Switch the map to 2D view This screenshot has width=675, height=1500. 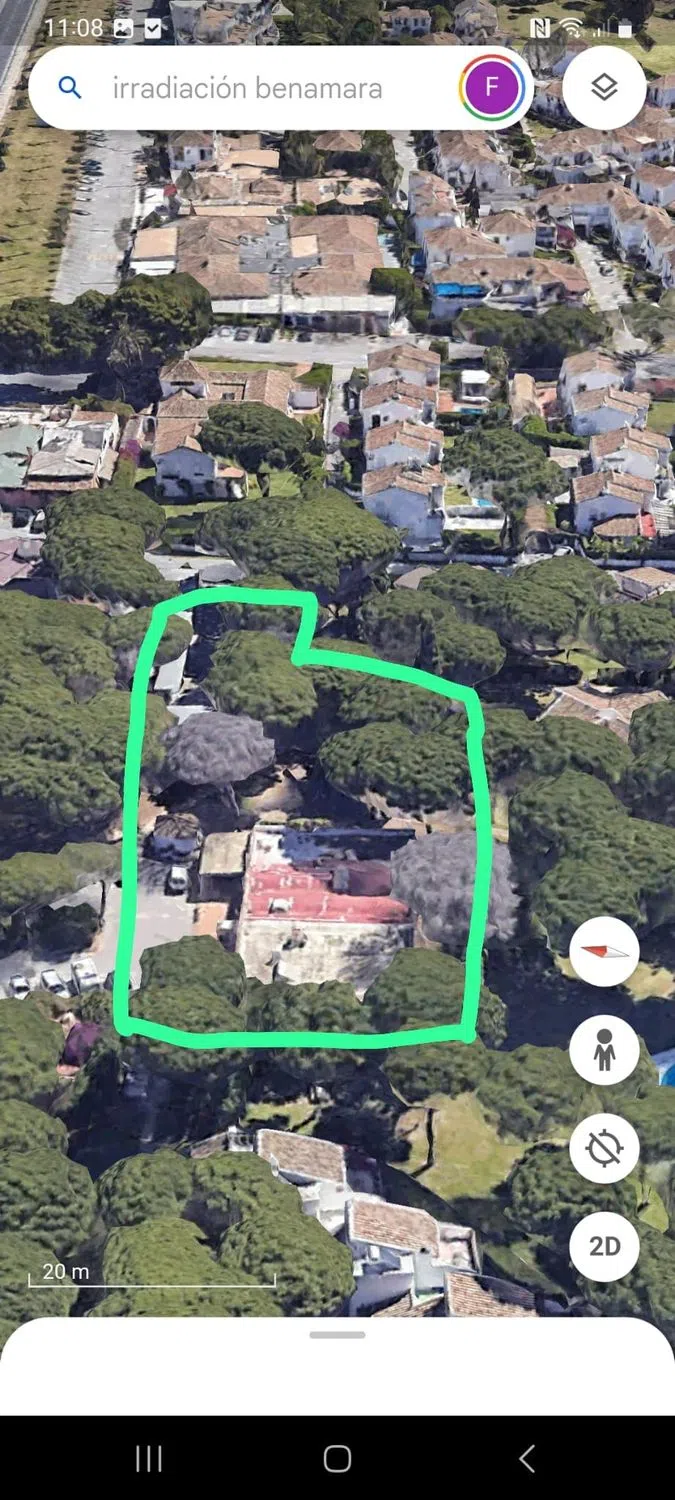(x=604, y=1246)
